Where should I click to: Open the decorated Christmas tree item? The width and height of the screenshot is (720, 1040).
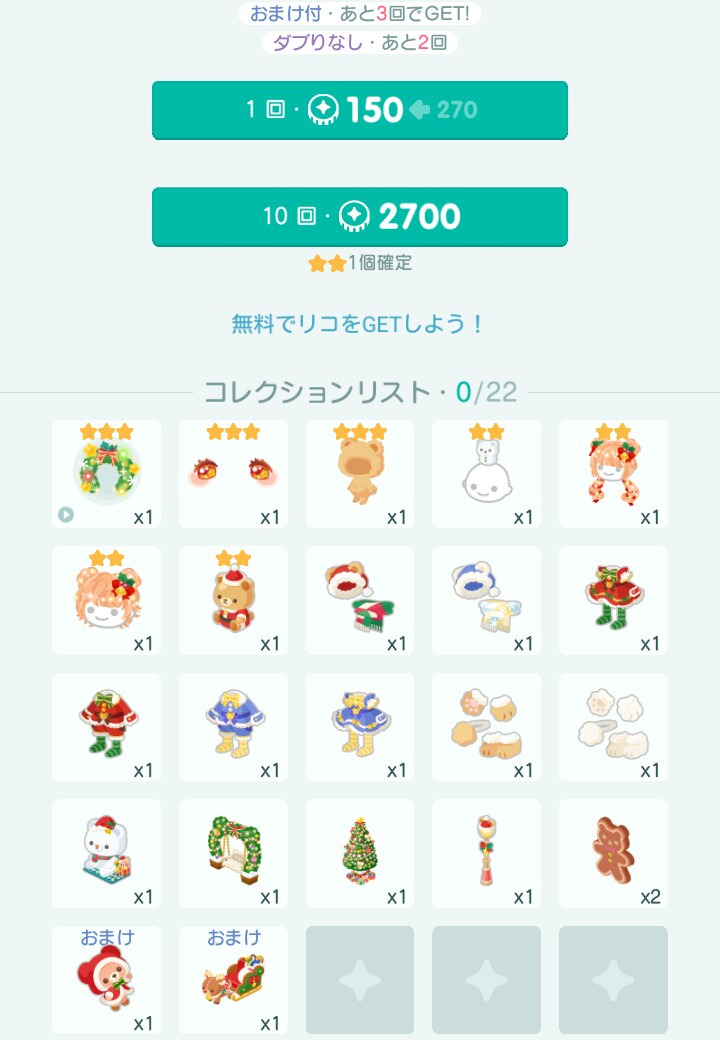point(360,853)
